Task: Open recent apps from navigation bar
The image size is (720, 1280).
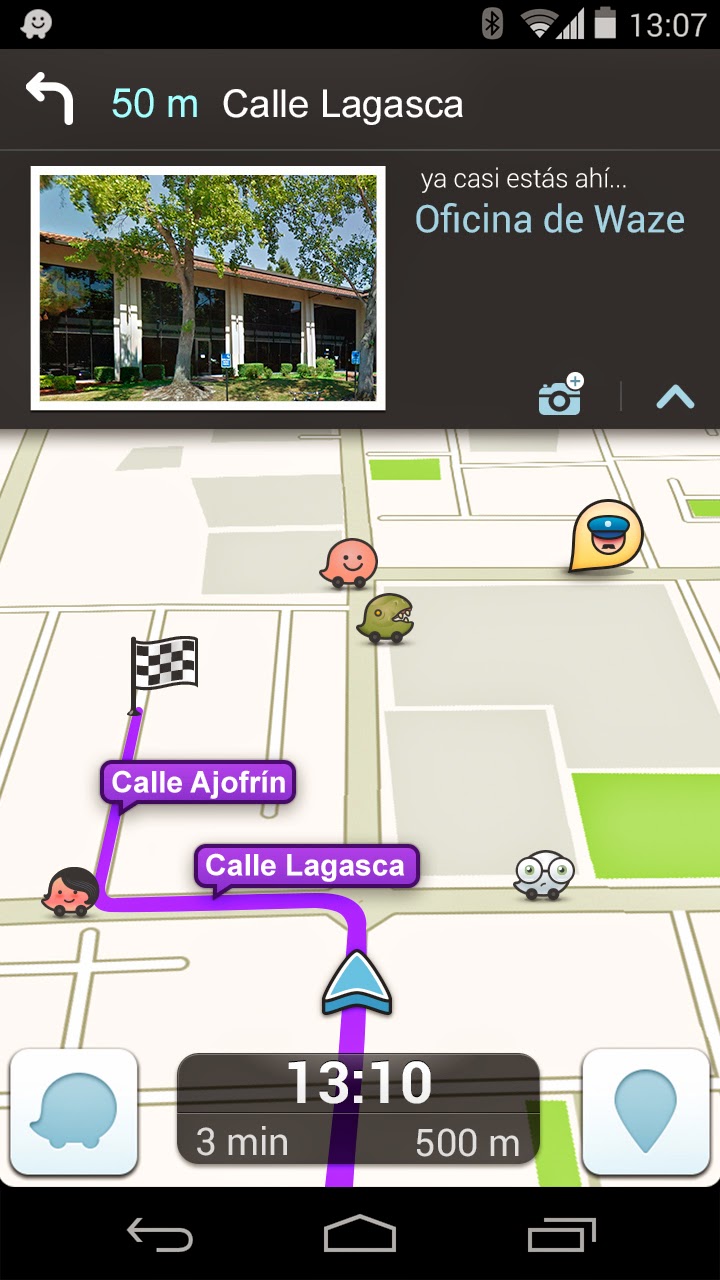Action: [x=560, y=1235]
